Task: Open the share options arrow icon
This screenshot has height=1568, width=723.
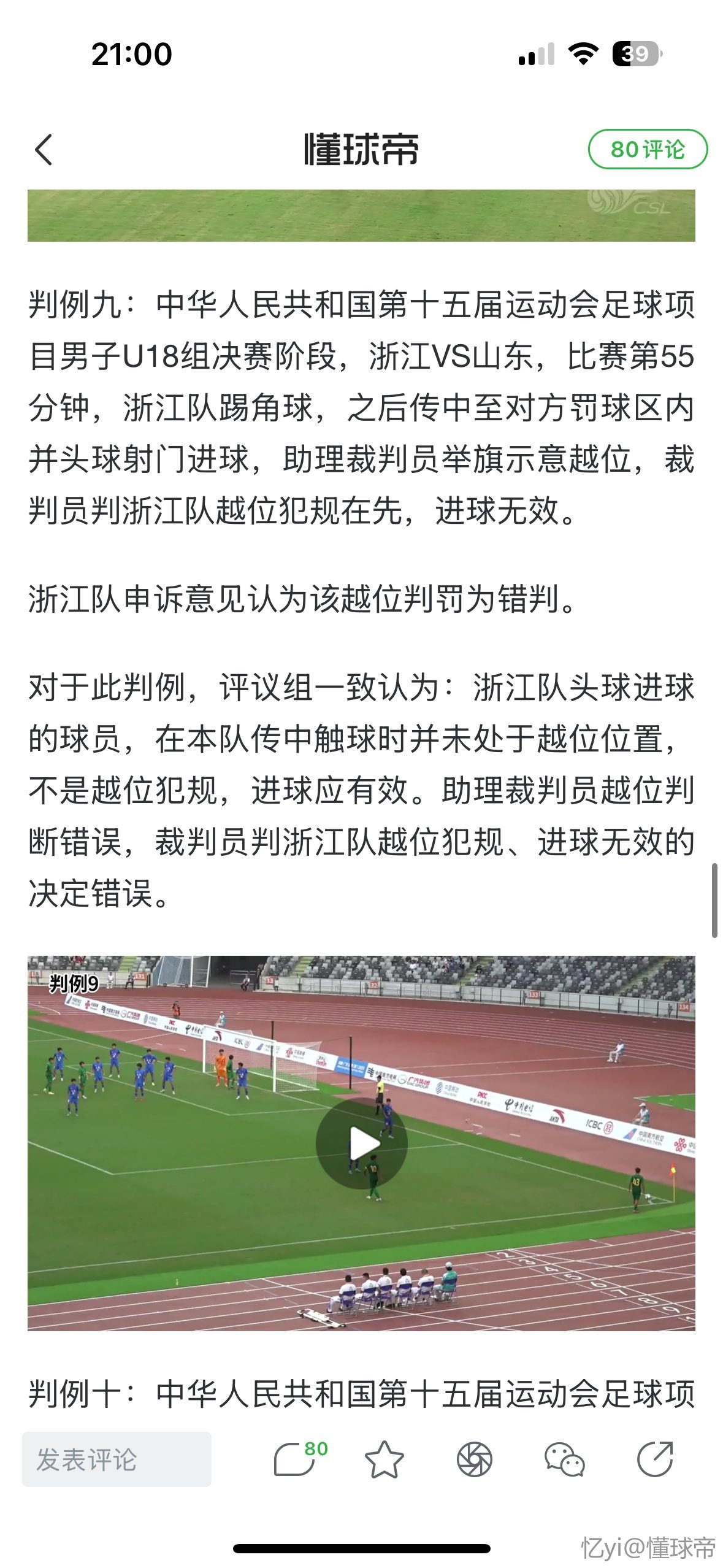Action: click(654, 1459)
